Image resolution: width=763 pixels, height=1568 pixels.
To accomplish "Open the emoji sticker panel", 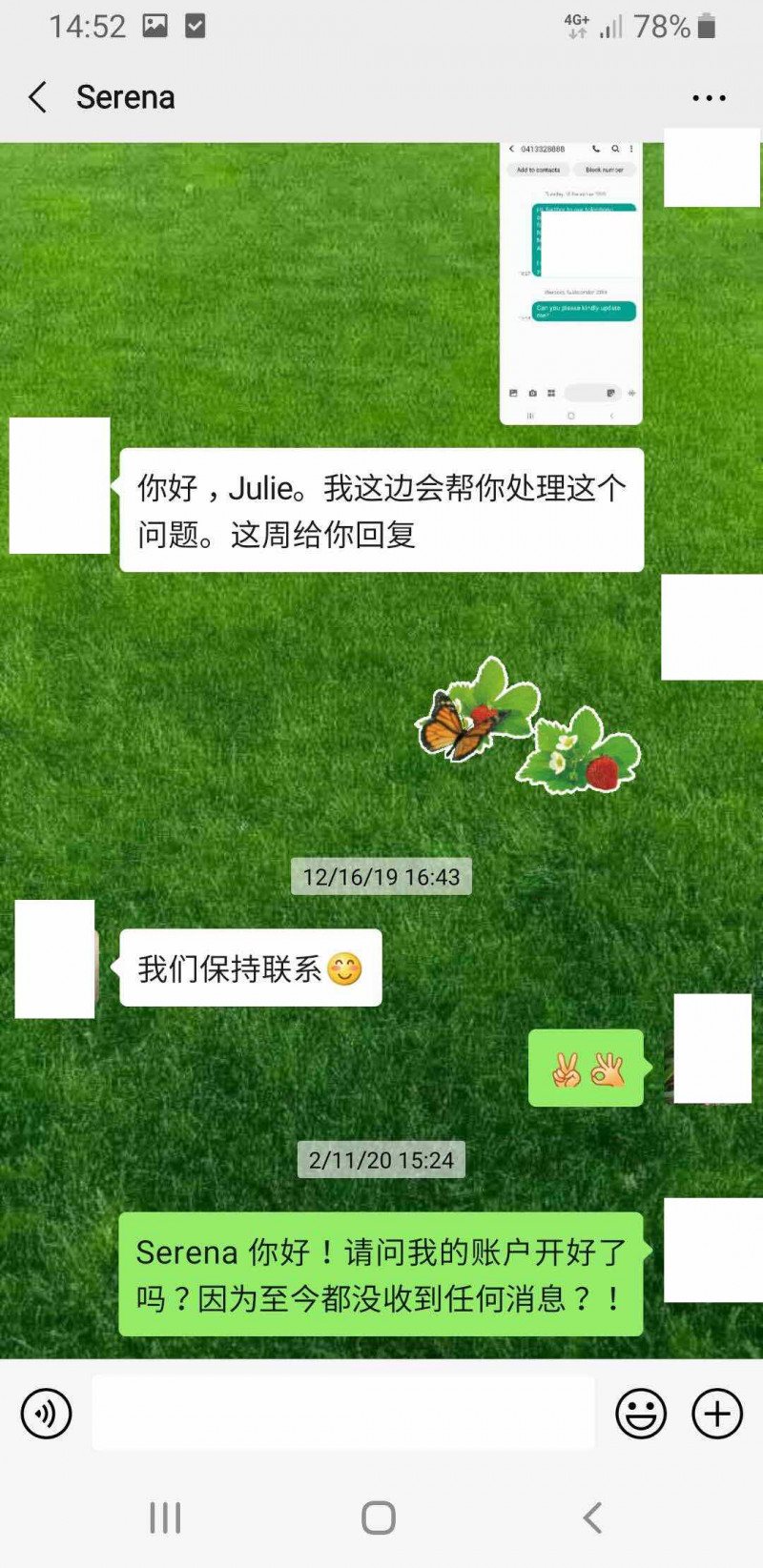I will (x=640, y=1413).
